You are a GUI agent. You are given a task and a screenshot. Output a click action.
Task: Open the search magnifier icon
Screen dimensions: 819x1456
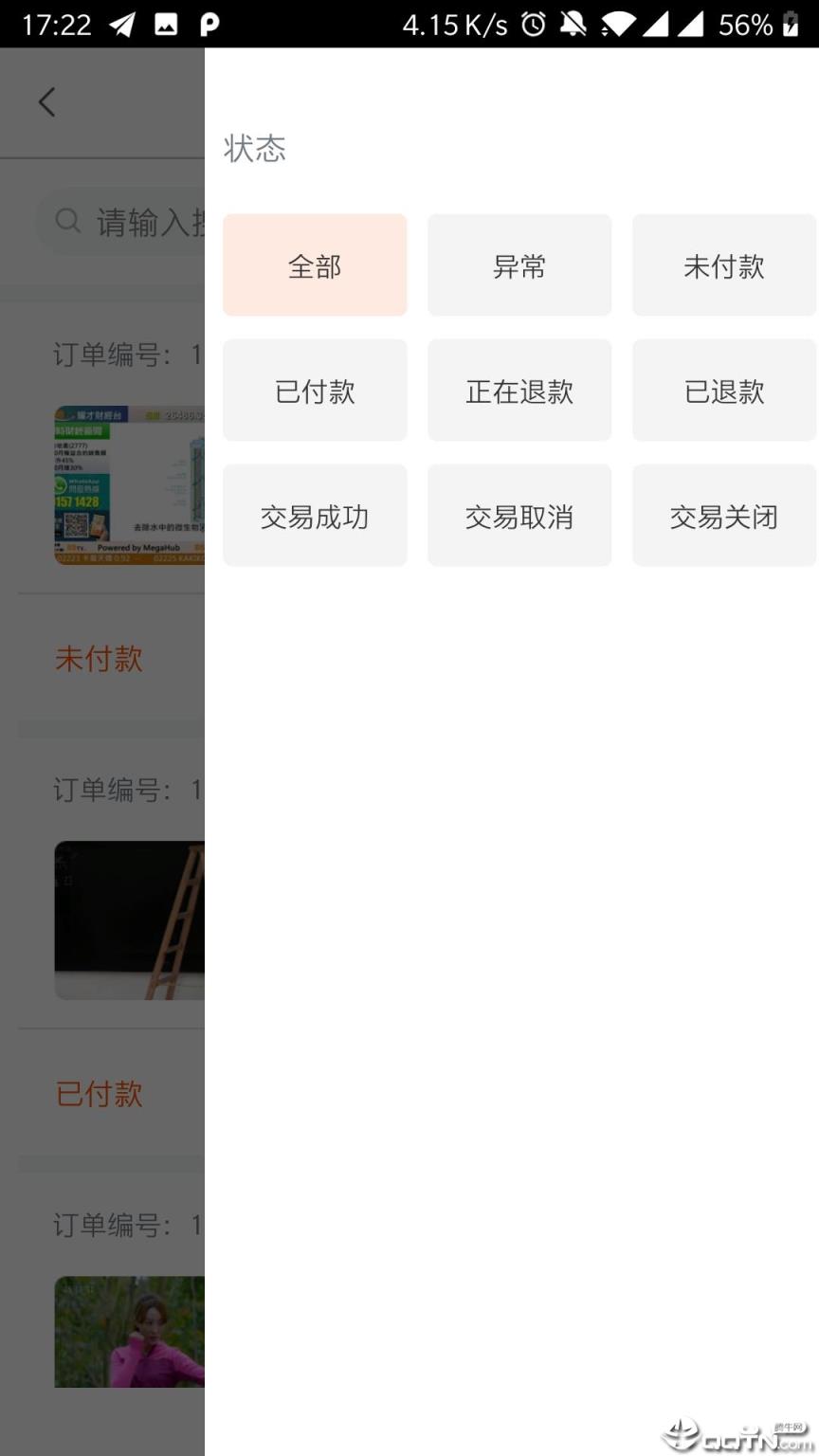(66, 220)
